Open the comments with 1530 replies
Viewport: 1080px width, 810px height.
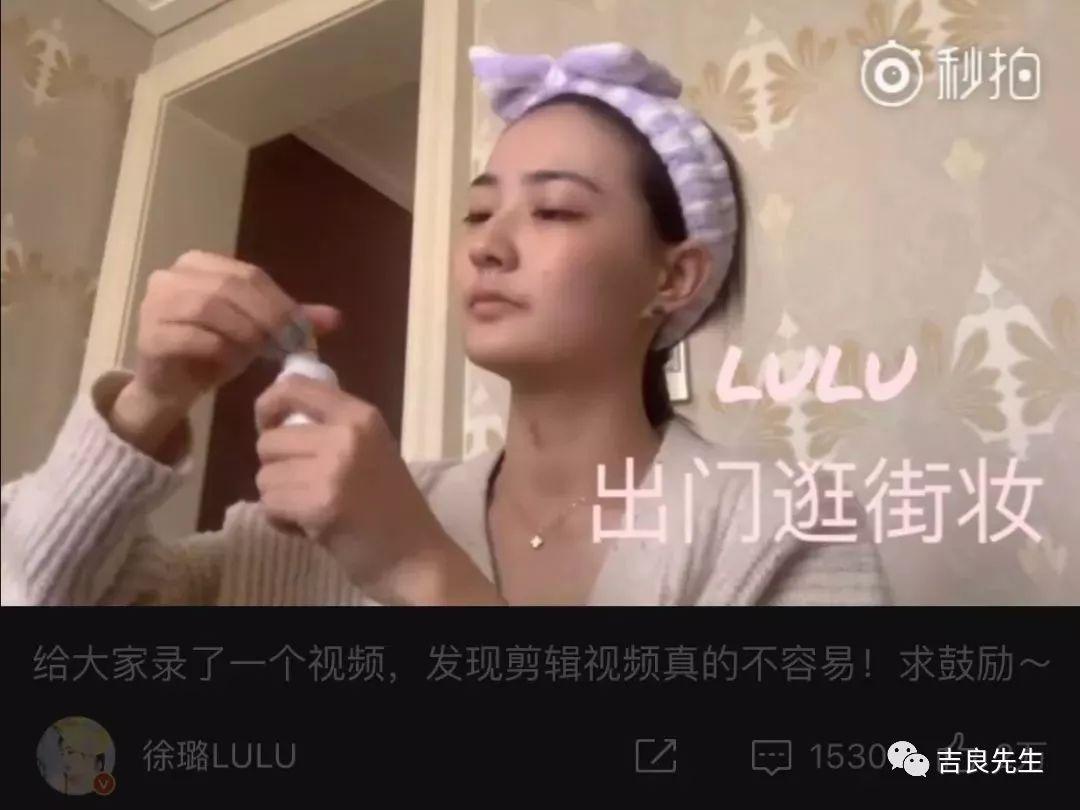[771, 757]
